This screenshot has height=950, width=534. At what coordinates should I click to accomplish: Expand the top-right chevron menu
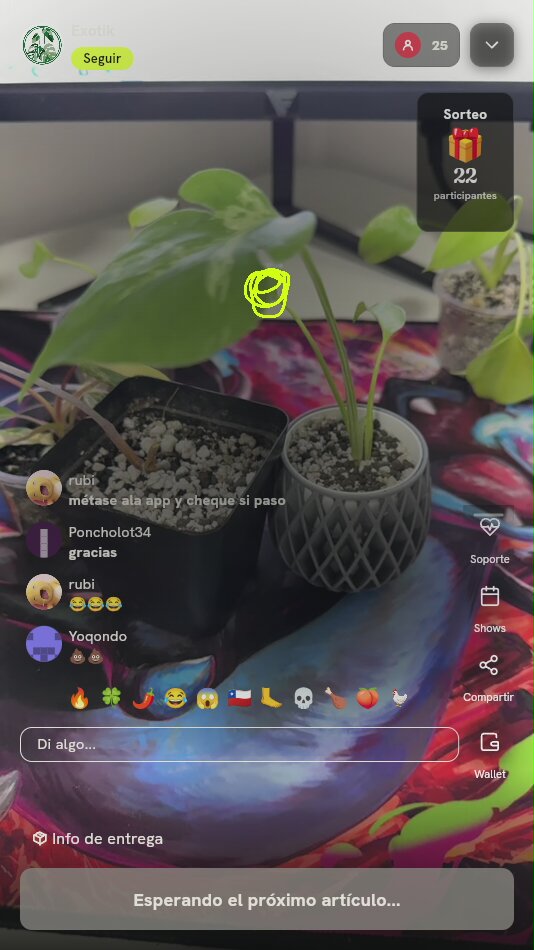[x=492, y=45]
